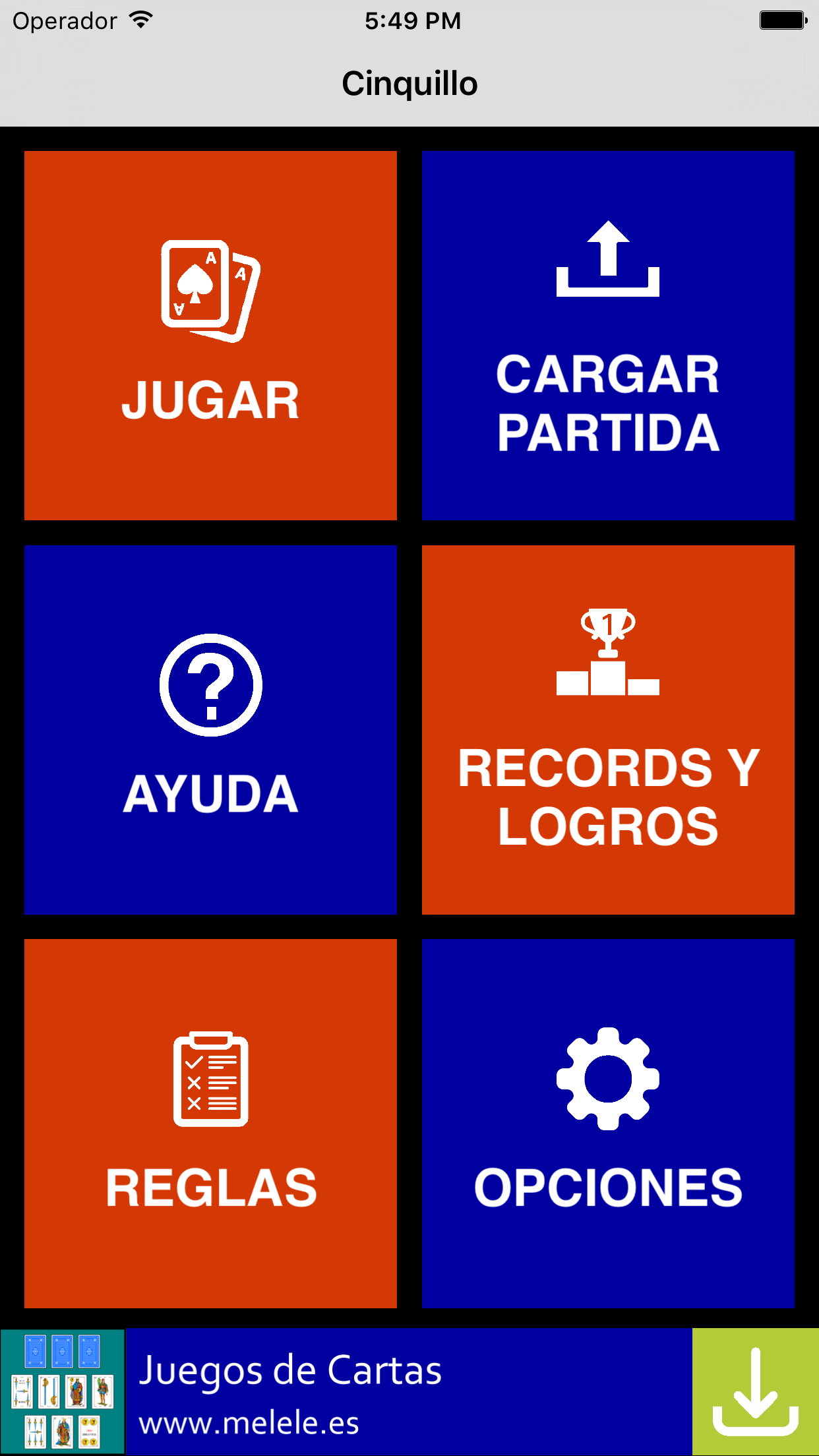Screen dimensions: 819x1456
Task: Go to OPCIONES settings
Action: pos(608,1123)
